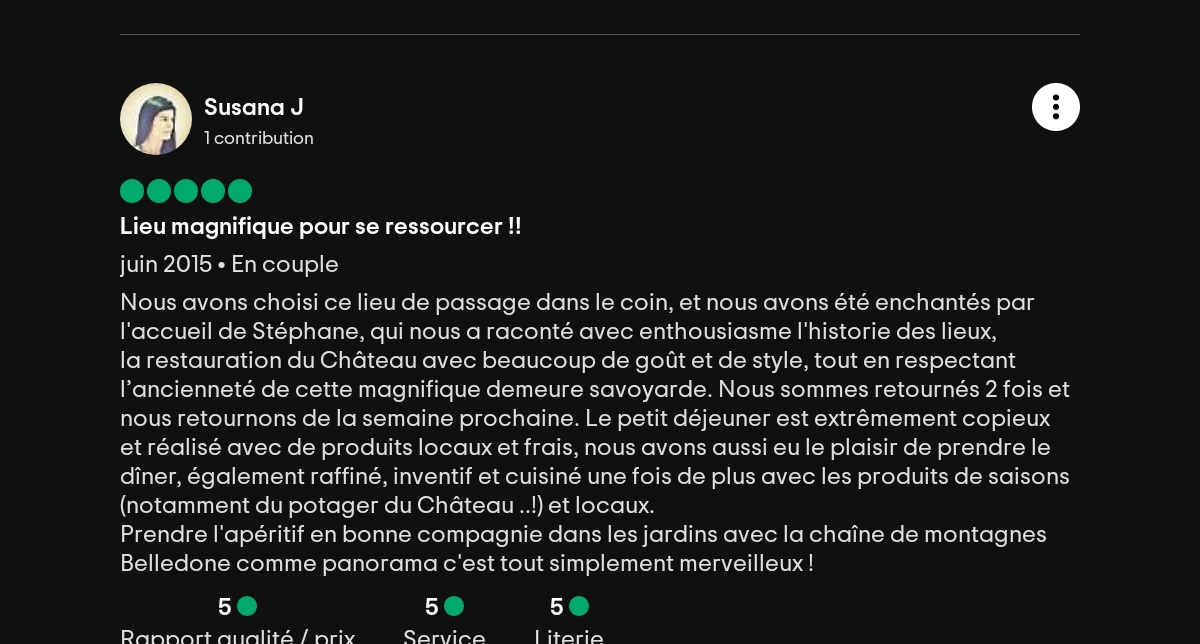
Task: View Susana J's profile by name
Action: (253, 108)
